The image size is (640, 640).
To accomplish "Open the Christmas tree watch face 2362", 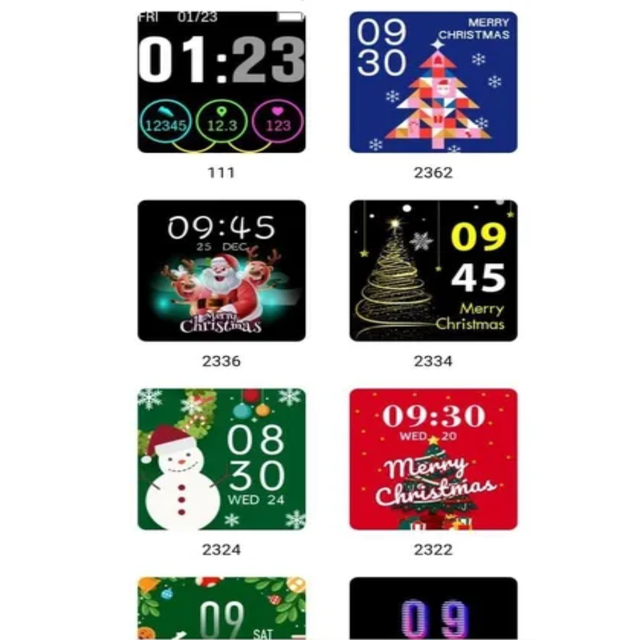I will [433, 82].
